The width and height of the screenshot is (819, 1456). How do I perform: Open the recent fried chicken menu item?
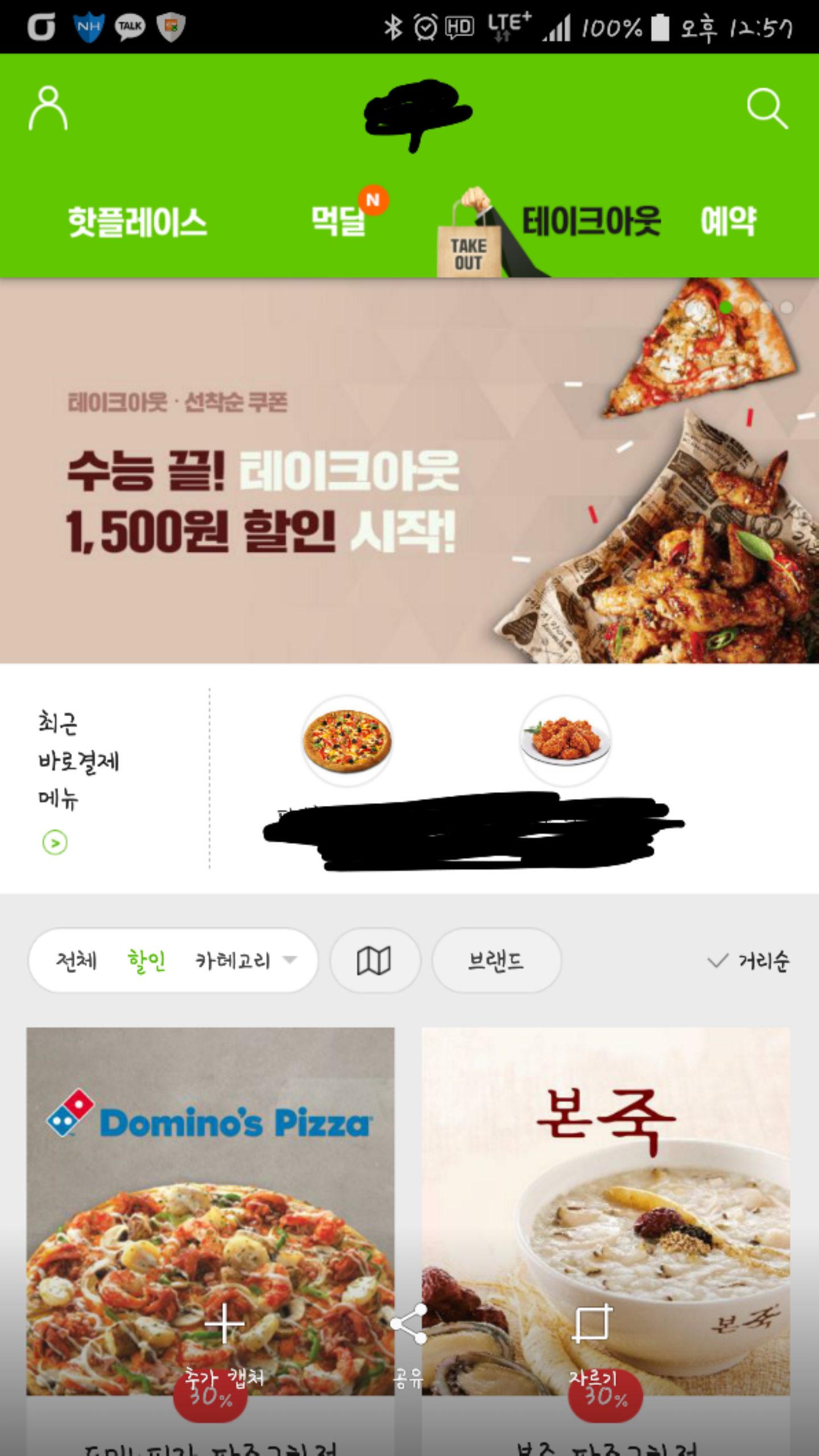coord(565,741)
